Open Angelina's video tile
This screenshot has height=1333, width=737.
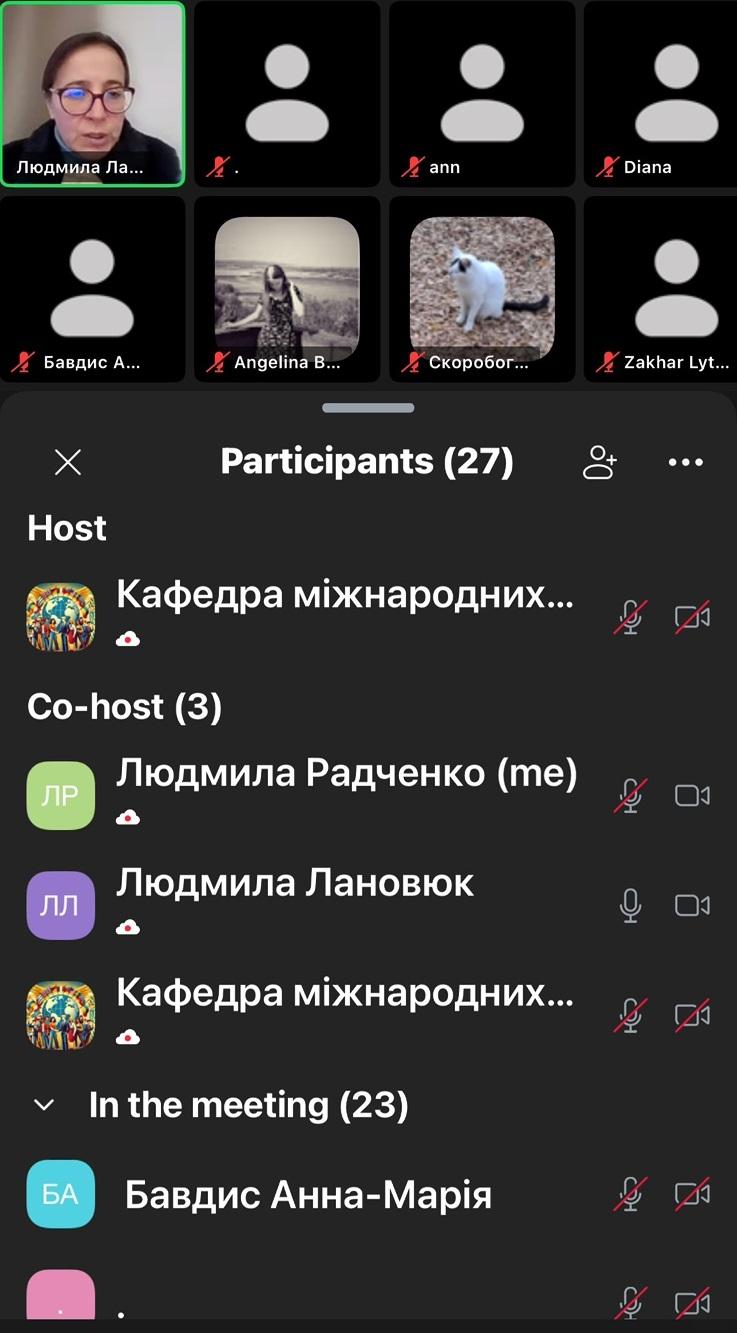(x=287, y=289)
